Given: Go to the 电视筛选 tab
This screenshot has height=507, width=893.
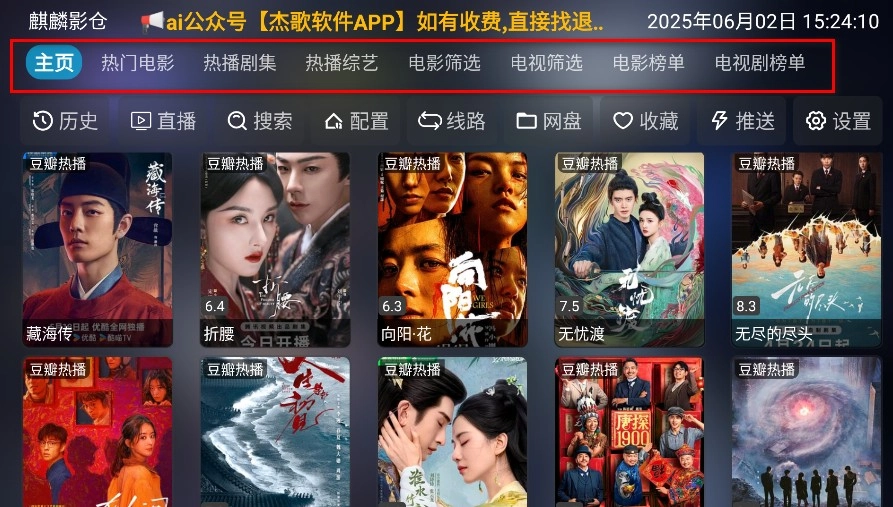Looking at the screenshot, I should (x=546, y=63).
